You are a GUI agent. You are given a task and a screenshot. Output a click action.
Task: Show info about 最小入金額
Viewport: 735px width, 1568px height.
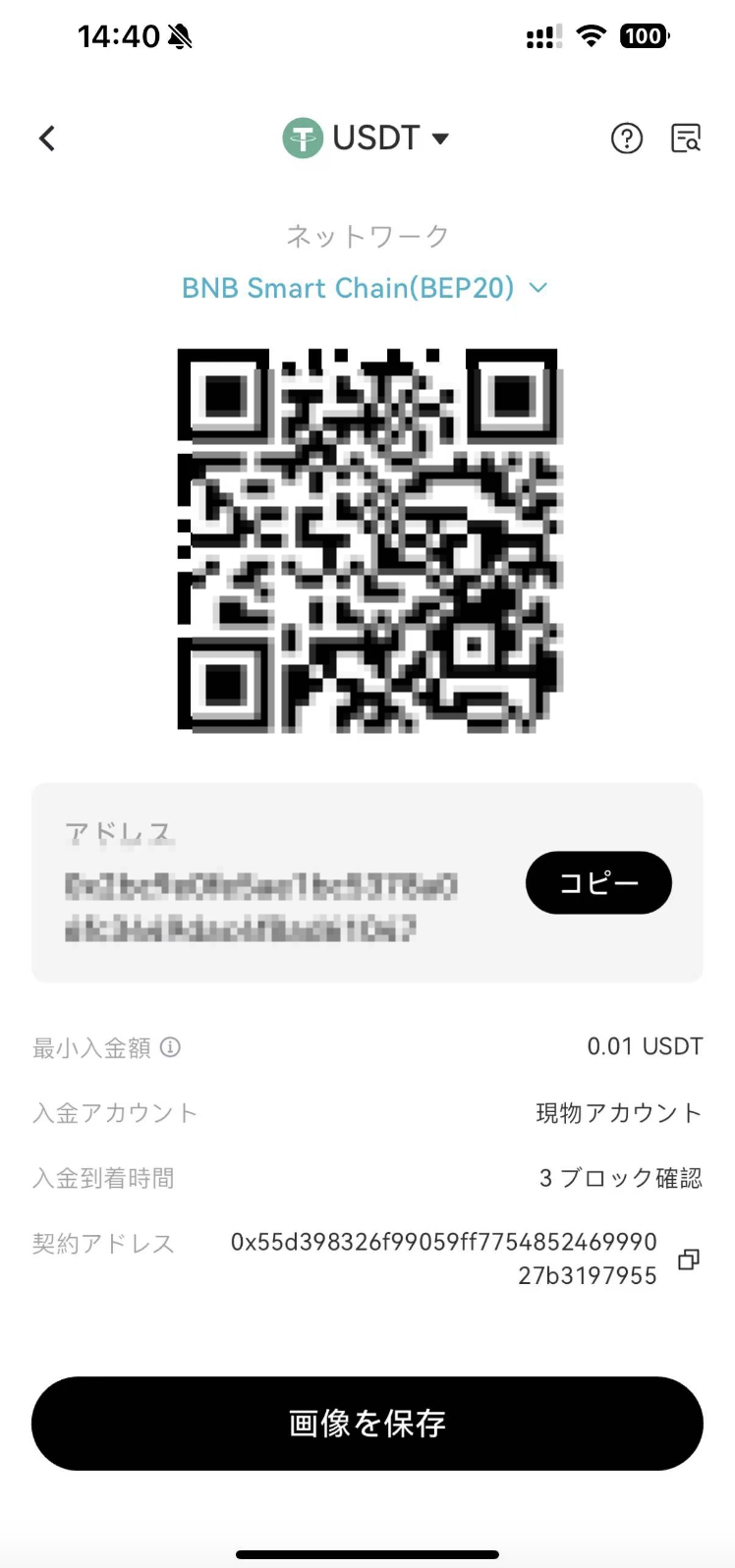click(171, 1047)
